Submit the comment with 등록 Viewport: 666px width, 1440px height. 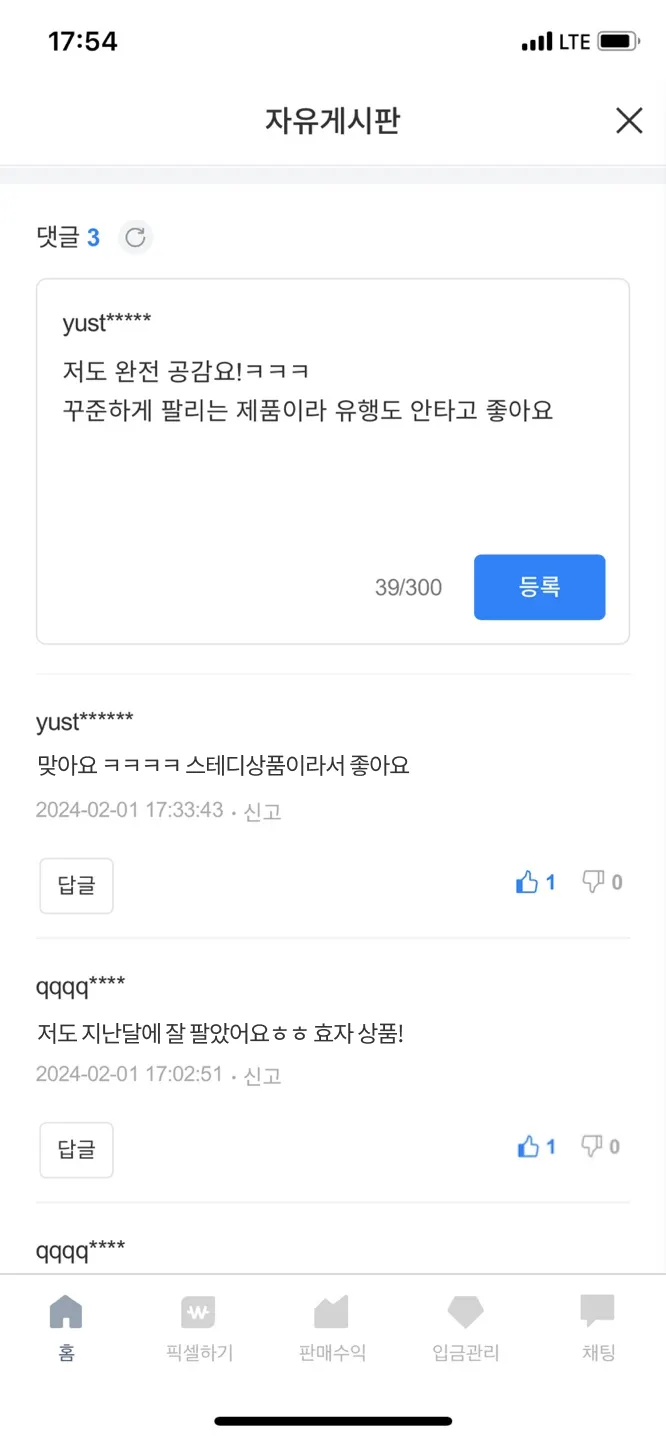539,587
